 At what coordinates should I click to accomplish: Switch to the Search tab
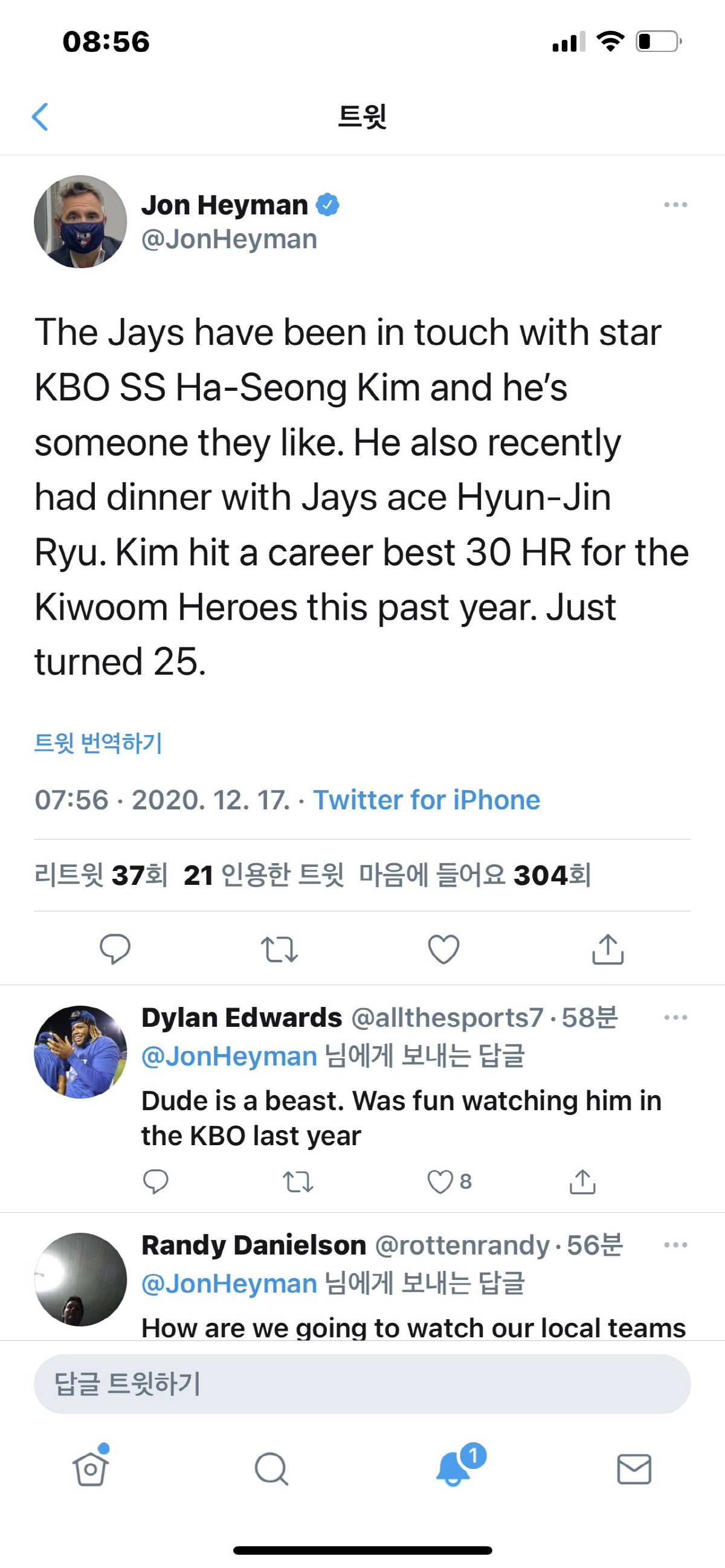[271, 1470]
